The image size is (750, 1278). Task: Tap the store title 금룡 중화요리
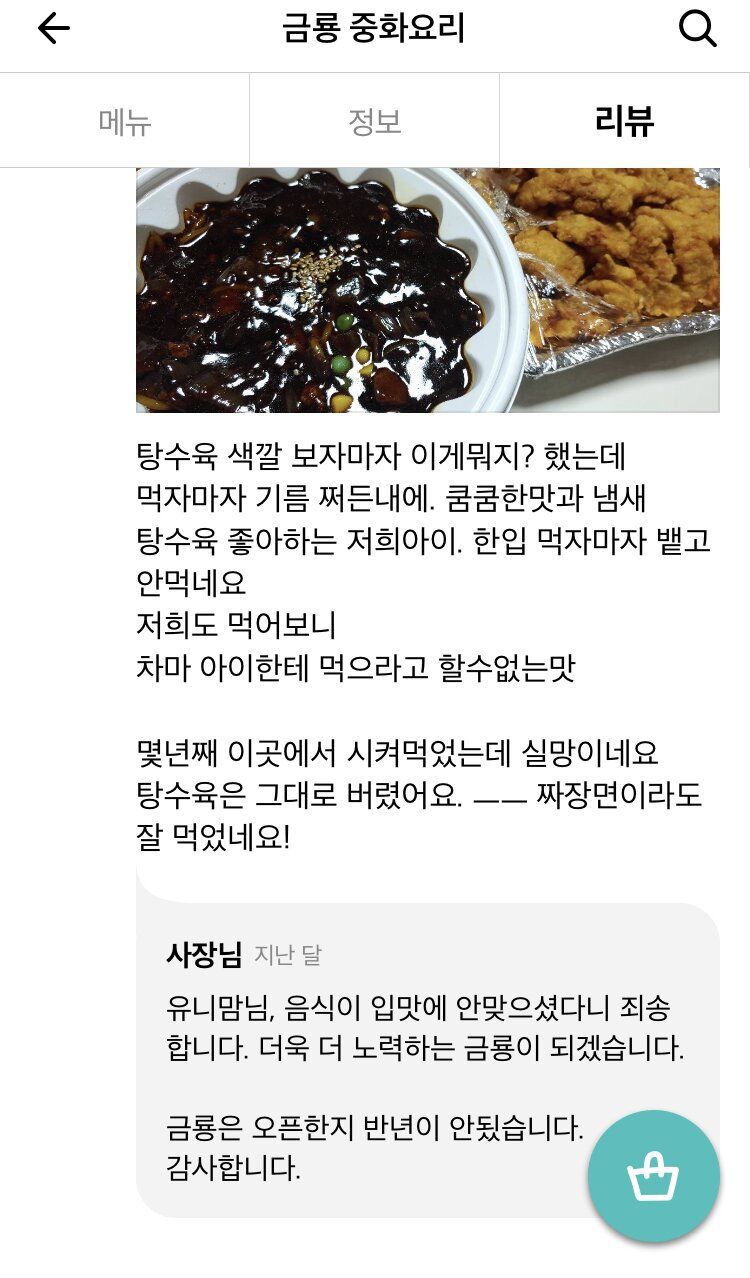375,30
